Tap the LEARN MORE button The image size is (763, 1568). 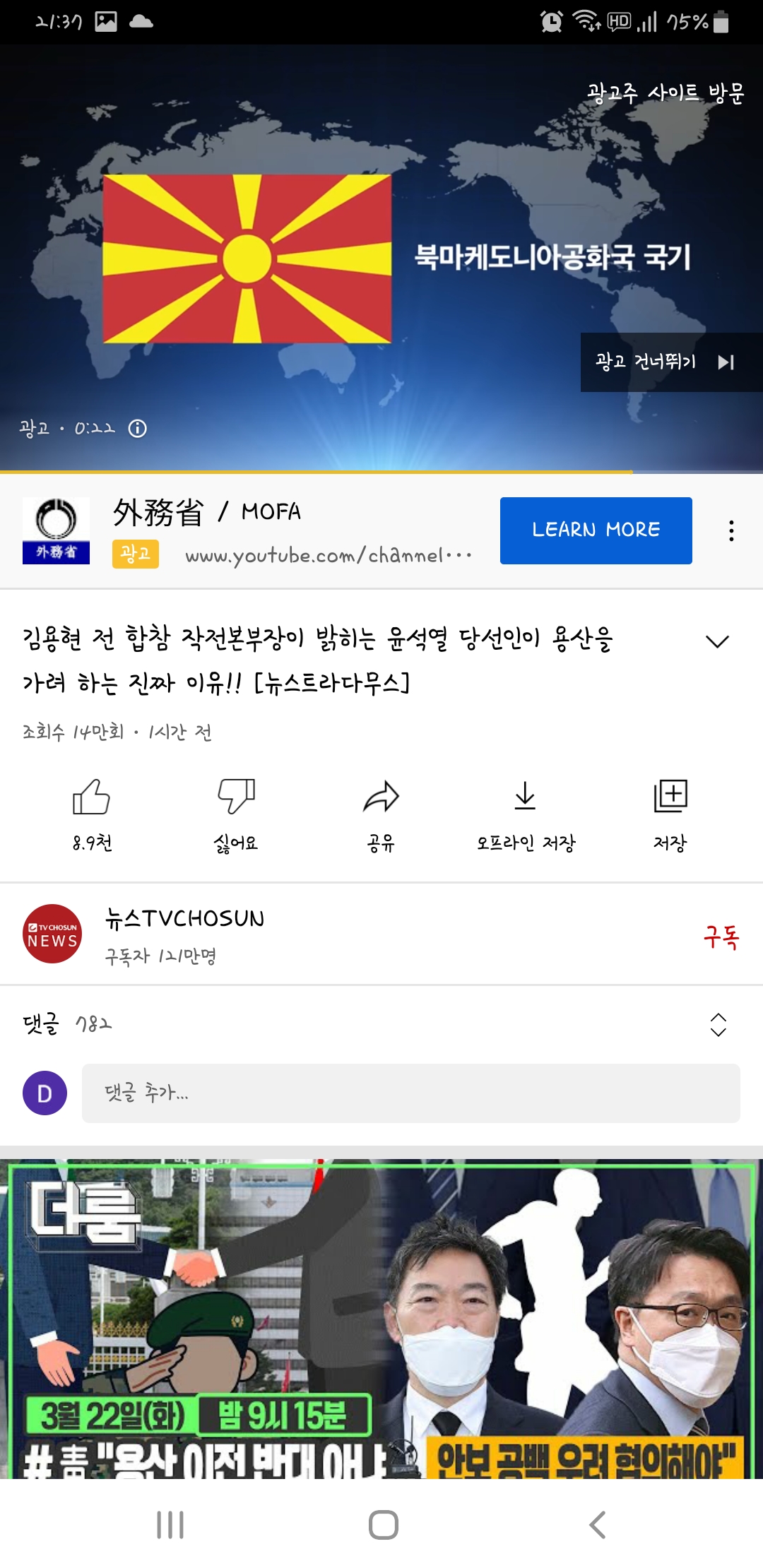point(596,530)
